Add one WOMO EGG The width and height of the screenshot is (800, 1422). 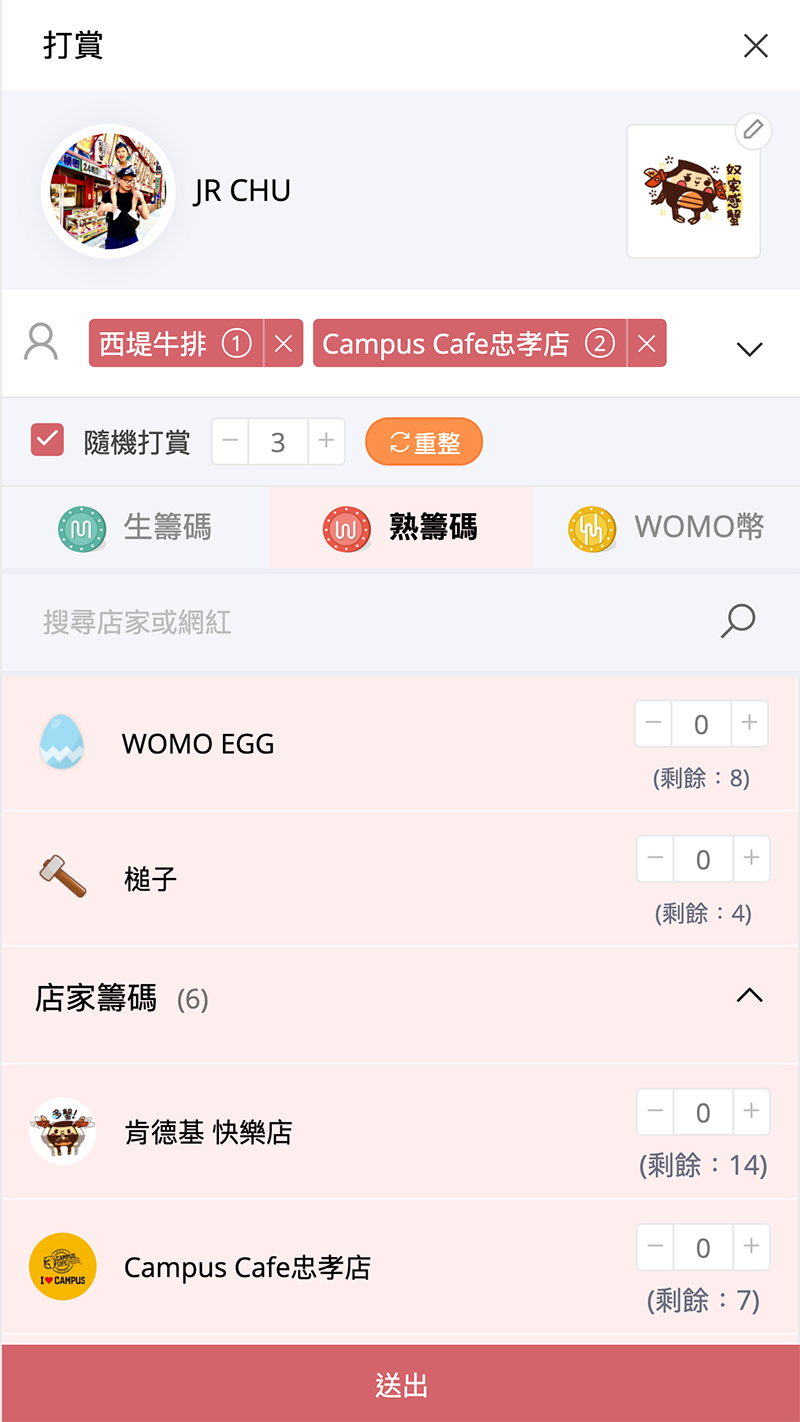(x=748, y=723)
